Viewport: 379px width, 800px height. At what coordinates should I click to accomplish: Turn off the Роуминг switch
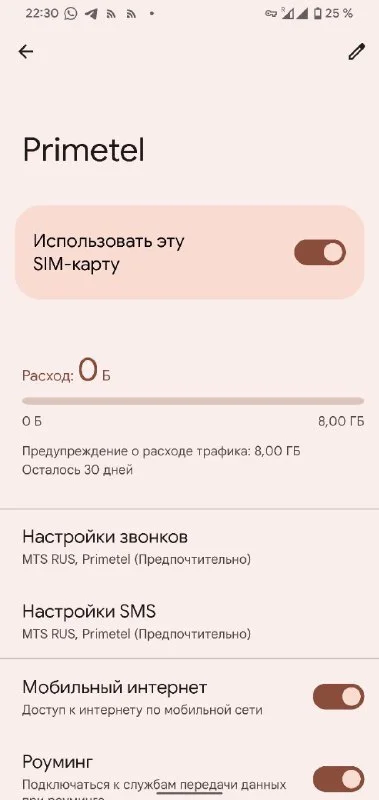(x=338, y=780)
